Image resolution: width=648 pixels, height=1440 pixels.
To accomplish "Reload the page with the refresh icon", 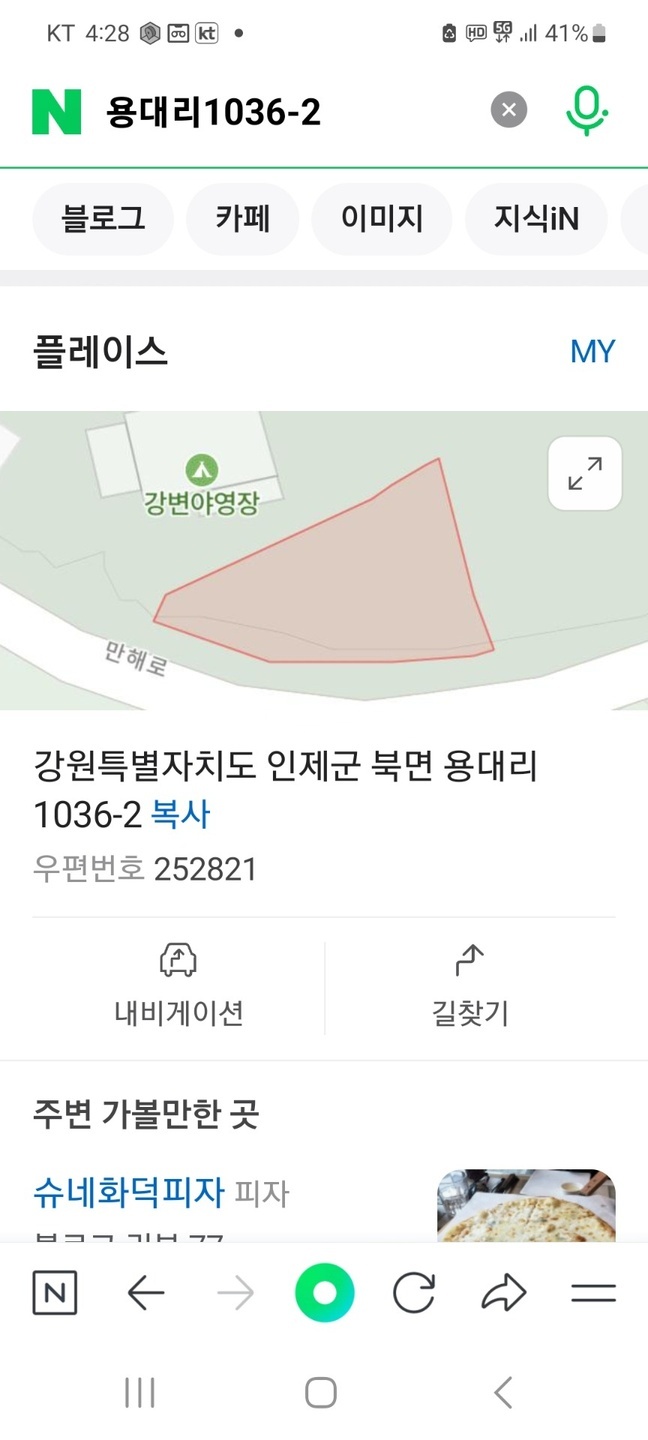I will click(413, 1294).
